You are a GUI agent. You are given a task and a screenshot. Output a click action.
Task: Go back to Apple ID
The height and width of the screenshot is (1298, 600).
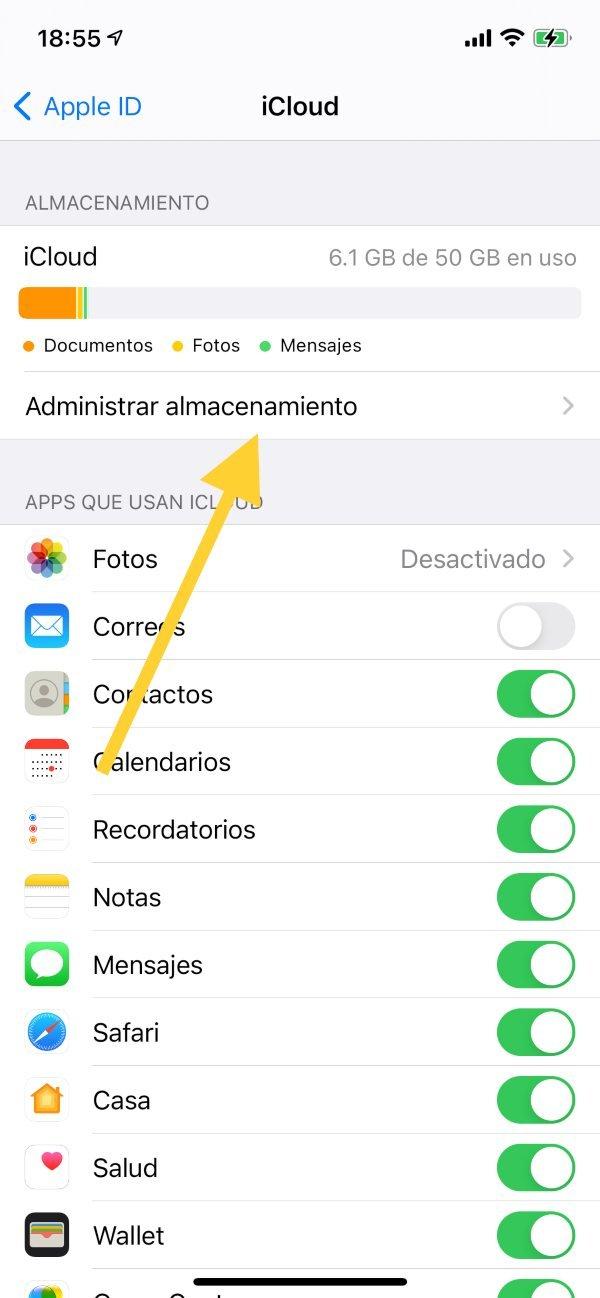point(77,106)
